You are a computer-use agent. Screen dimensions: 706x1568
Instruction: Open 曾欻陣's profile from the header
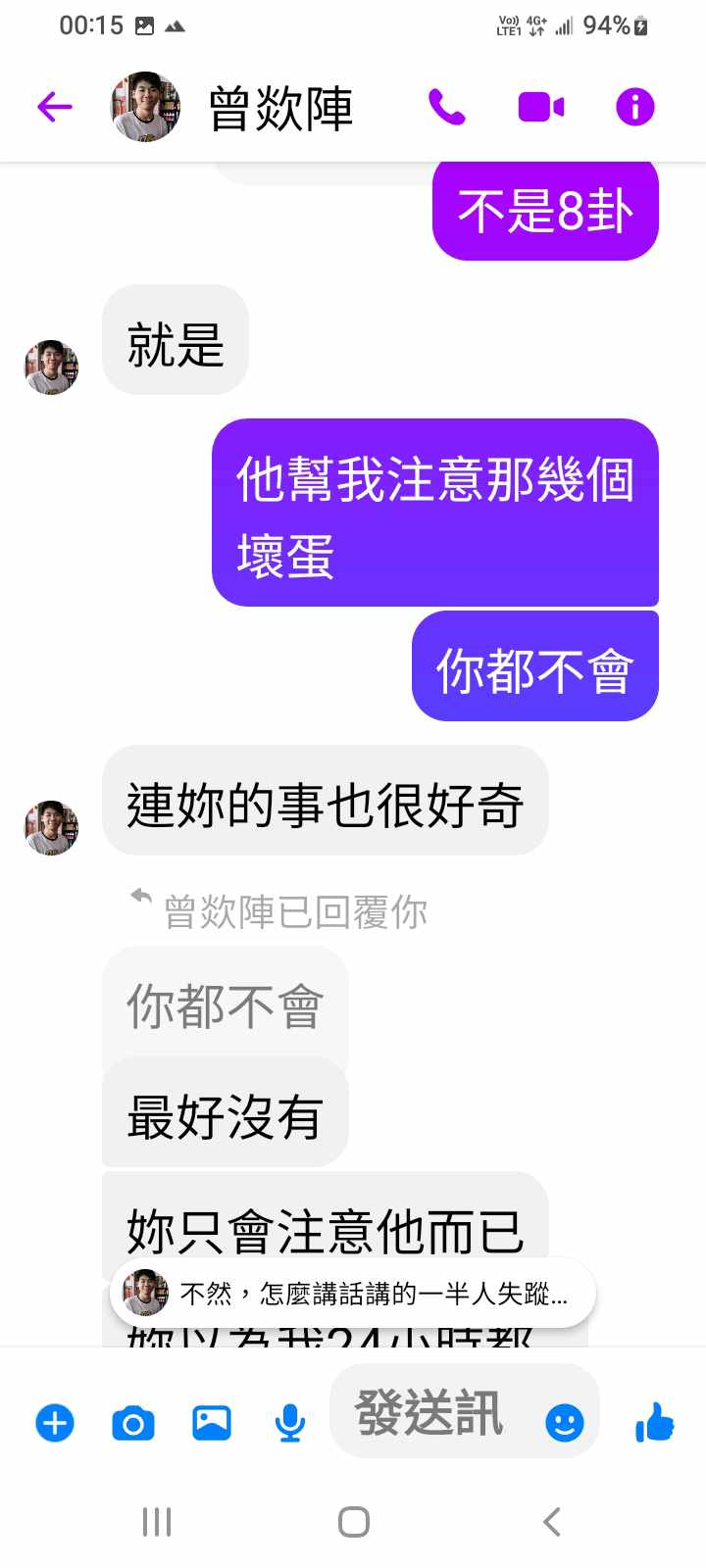(x=279, y=108)
